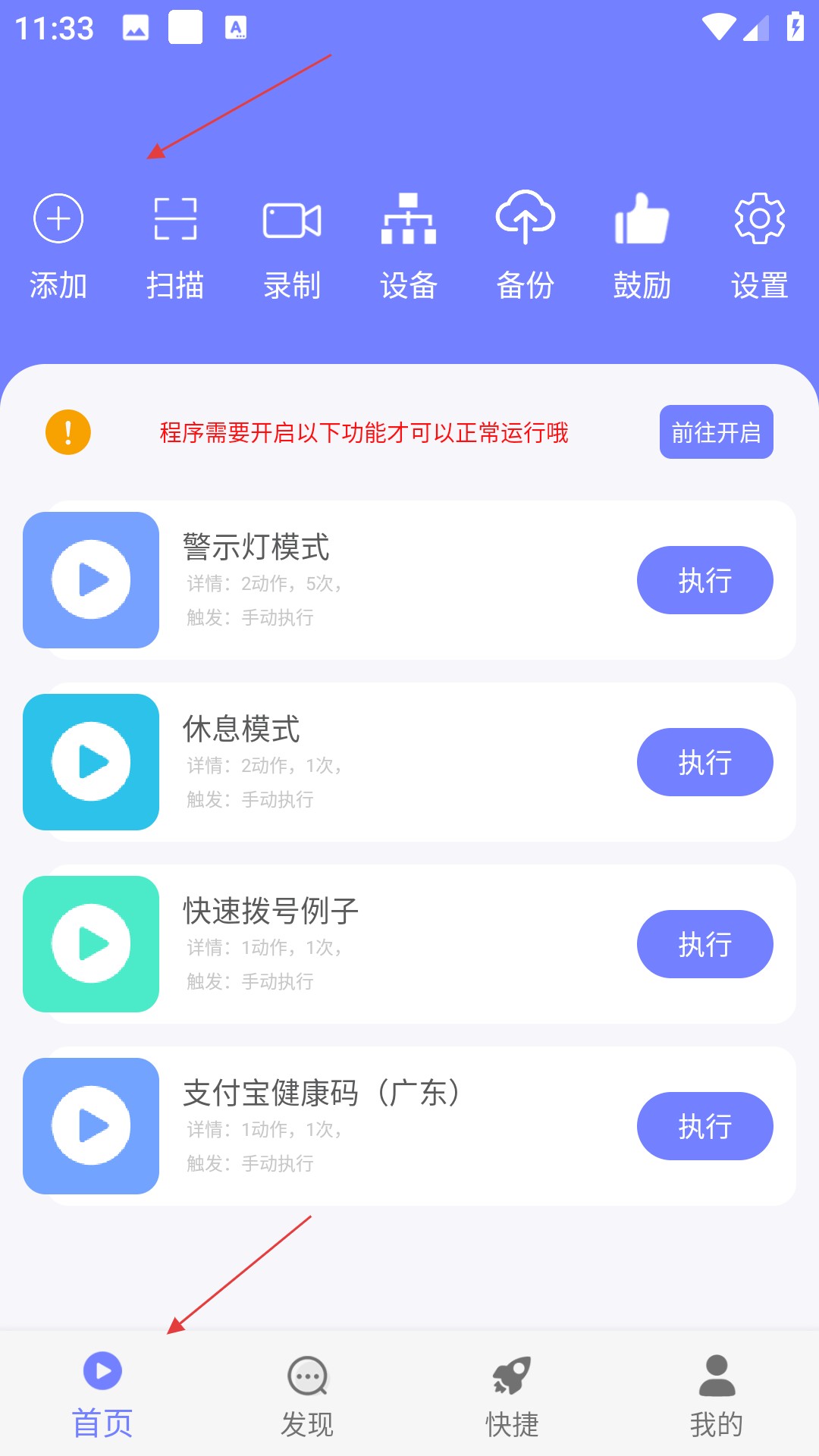Execute the 快速拨号例子 script

coord(704,944)
